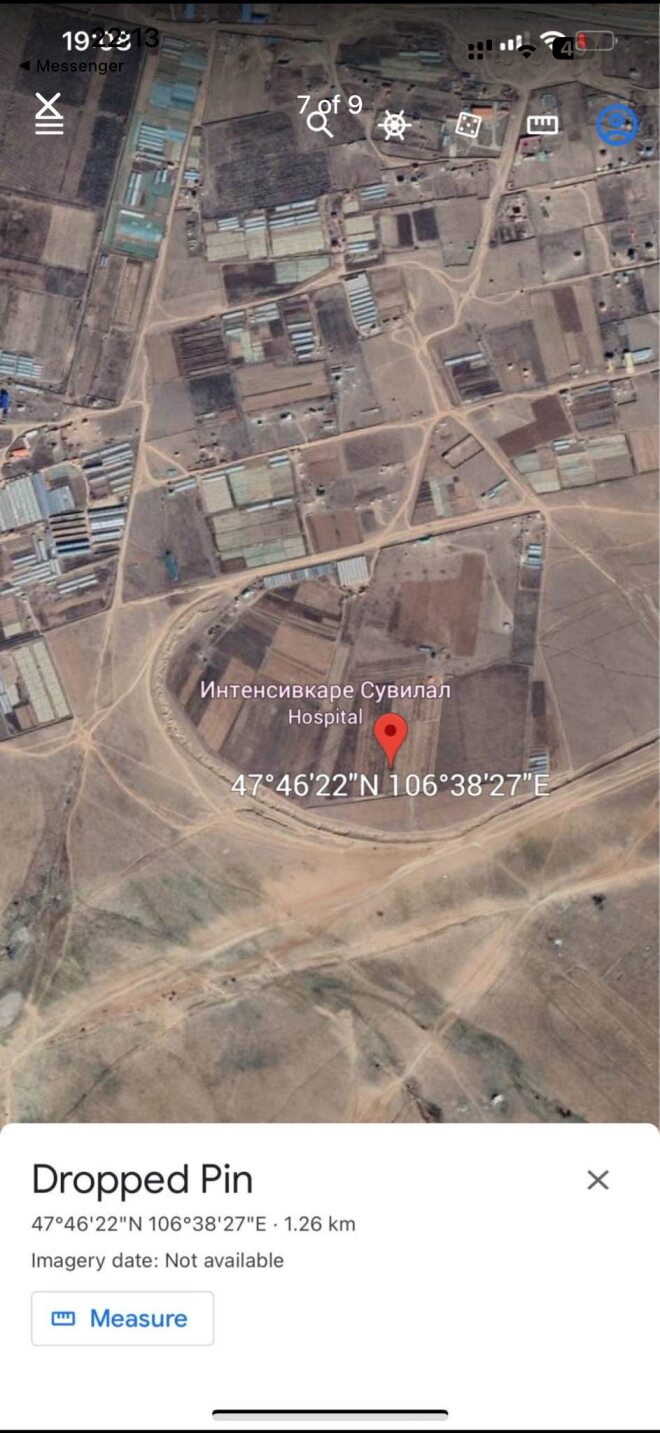Tap the red dropped pin marker
This screenshot has width=660, height=1433.
tap(391, 738)
